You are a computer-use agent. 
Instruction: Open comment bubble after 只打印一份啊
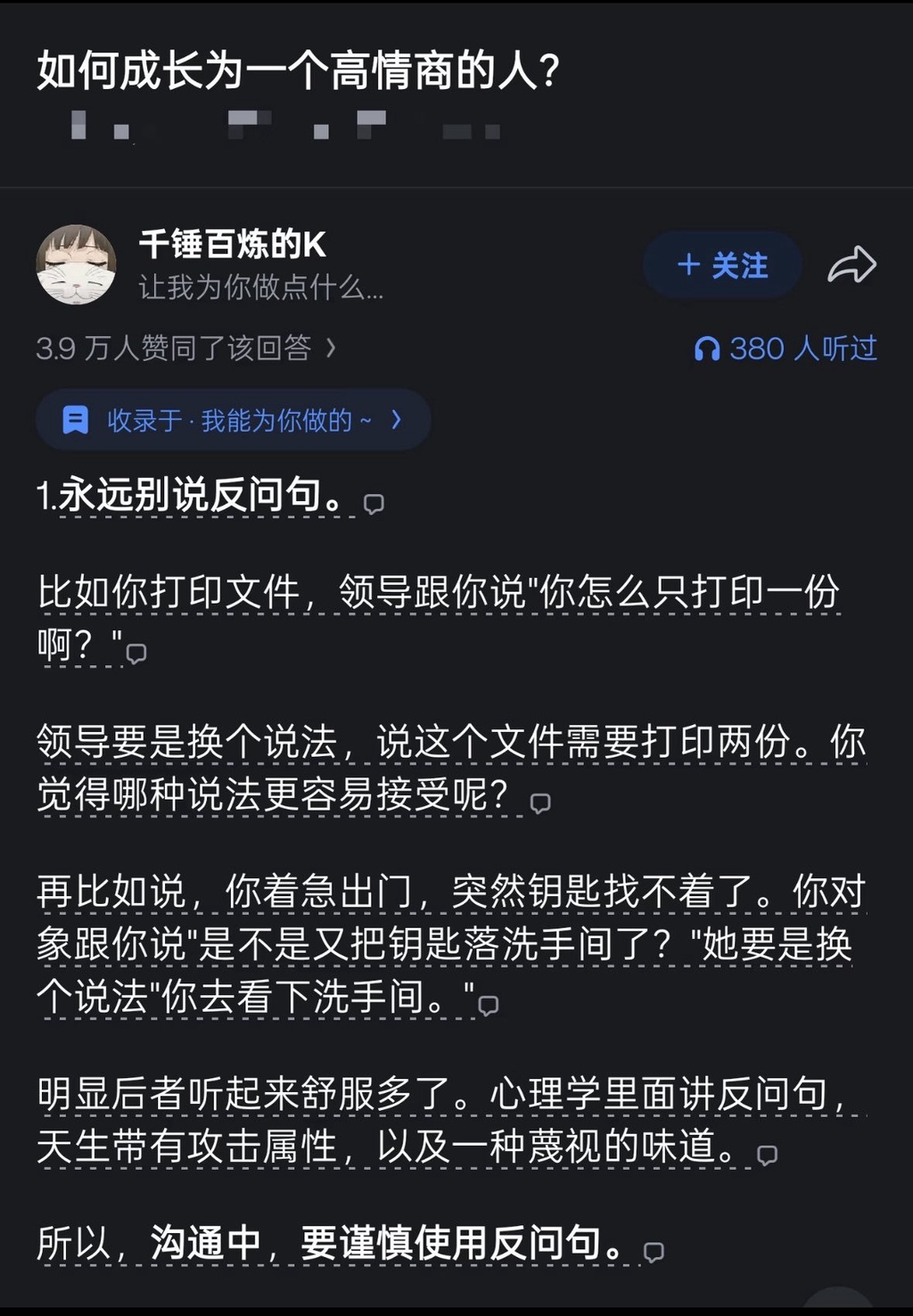136,654
